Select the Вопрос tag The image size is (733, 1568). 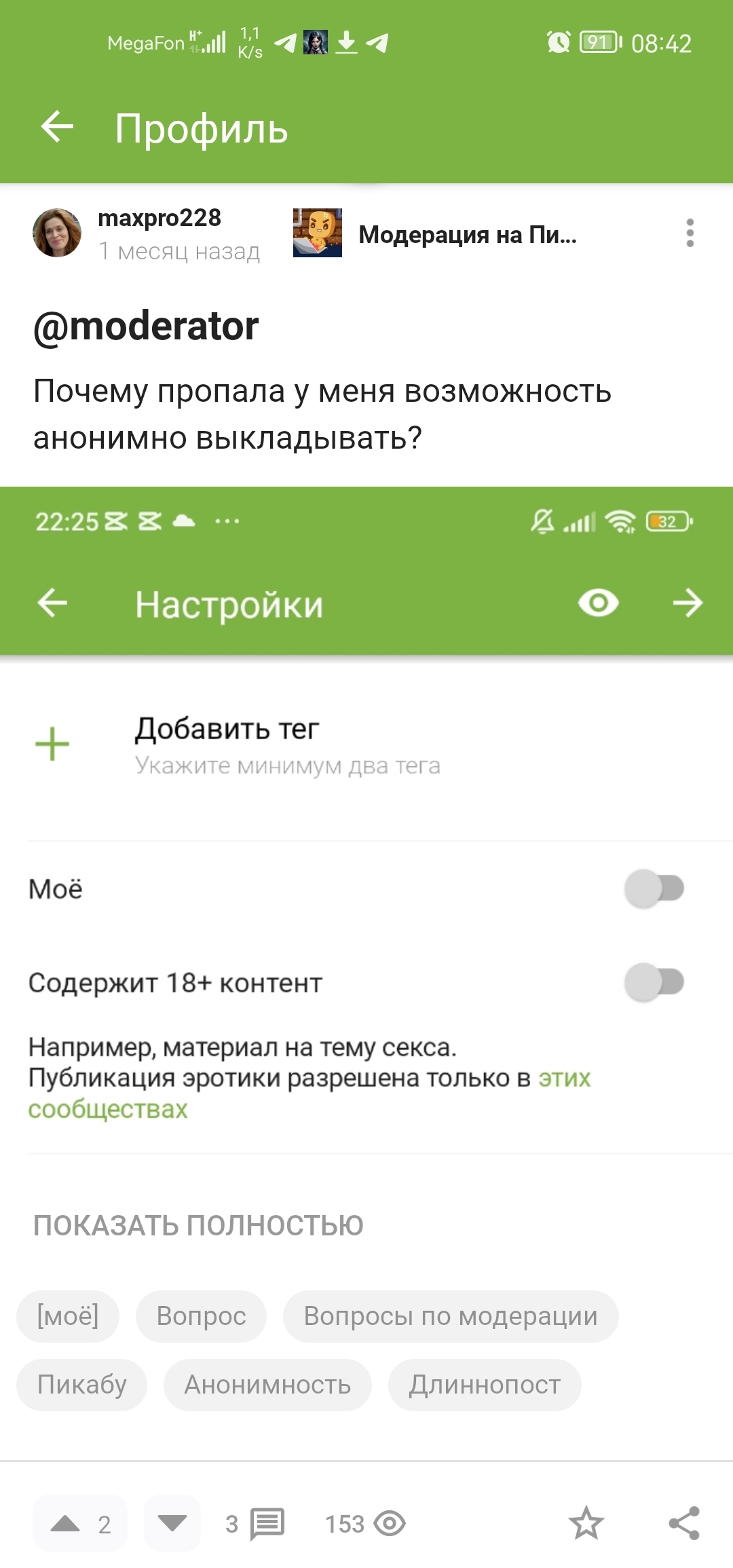tap(201, 1316)
